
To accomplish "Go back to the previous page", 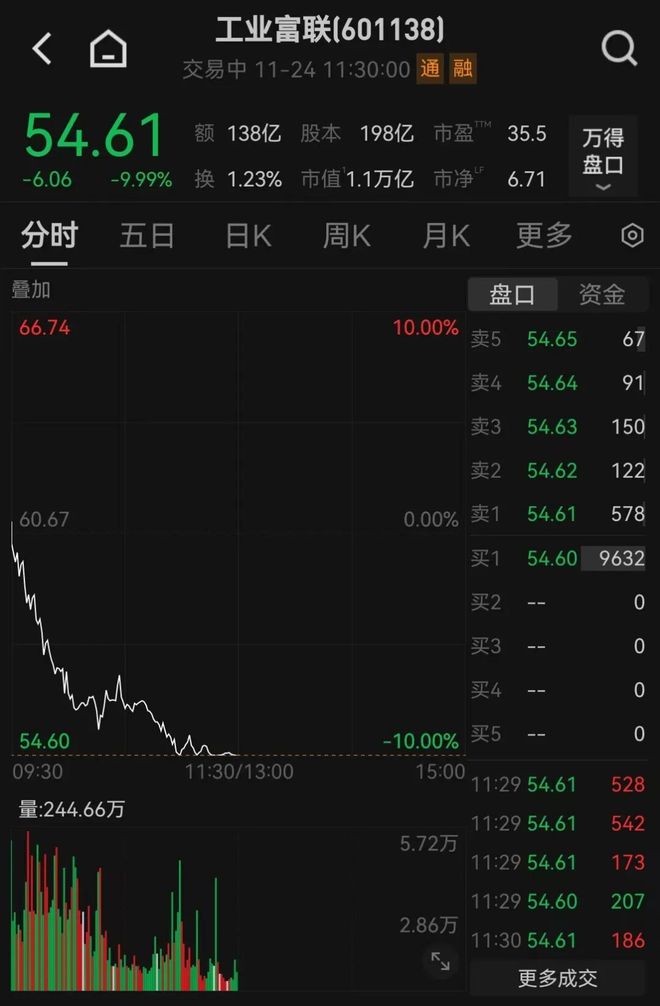I will [x=42, y=48].
